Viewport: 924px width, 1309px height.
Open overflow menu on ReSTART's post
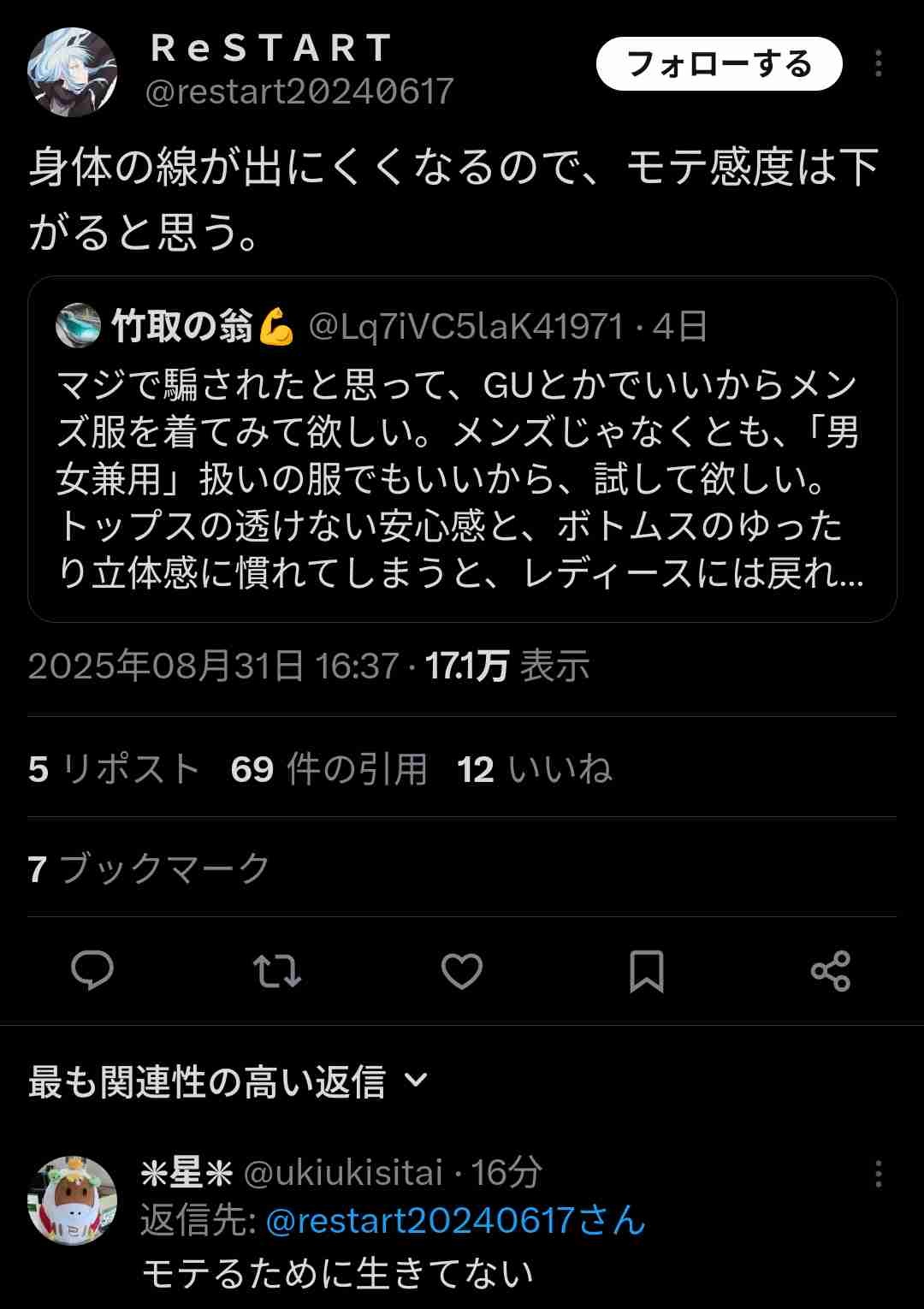[878, 64]
